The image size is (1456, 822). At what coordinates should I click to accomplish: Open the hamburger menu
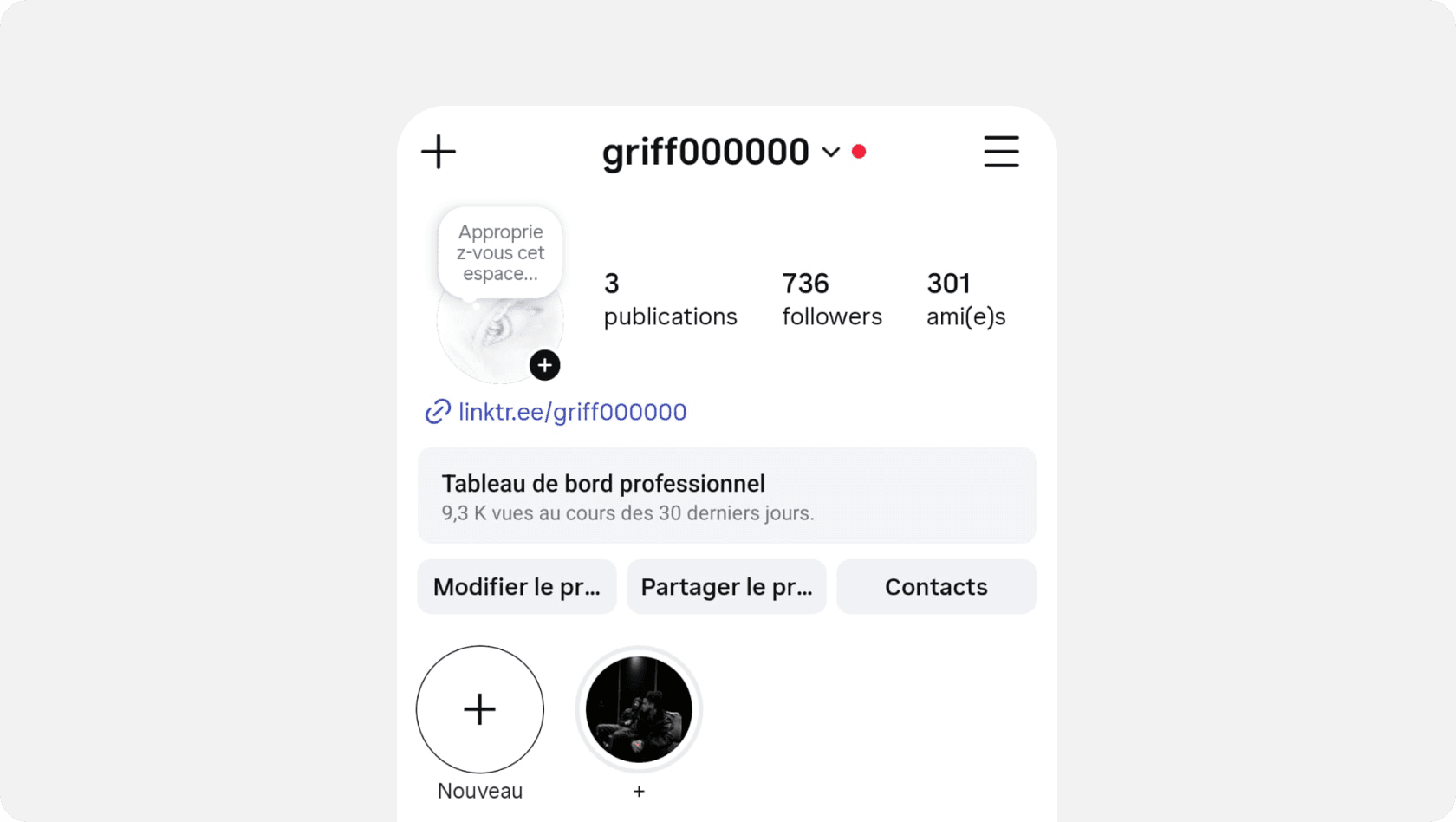1001,152
